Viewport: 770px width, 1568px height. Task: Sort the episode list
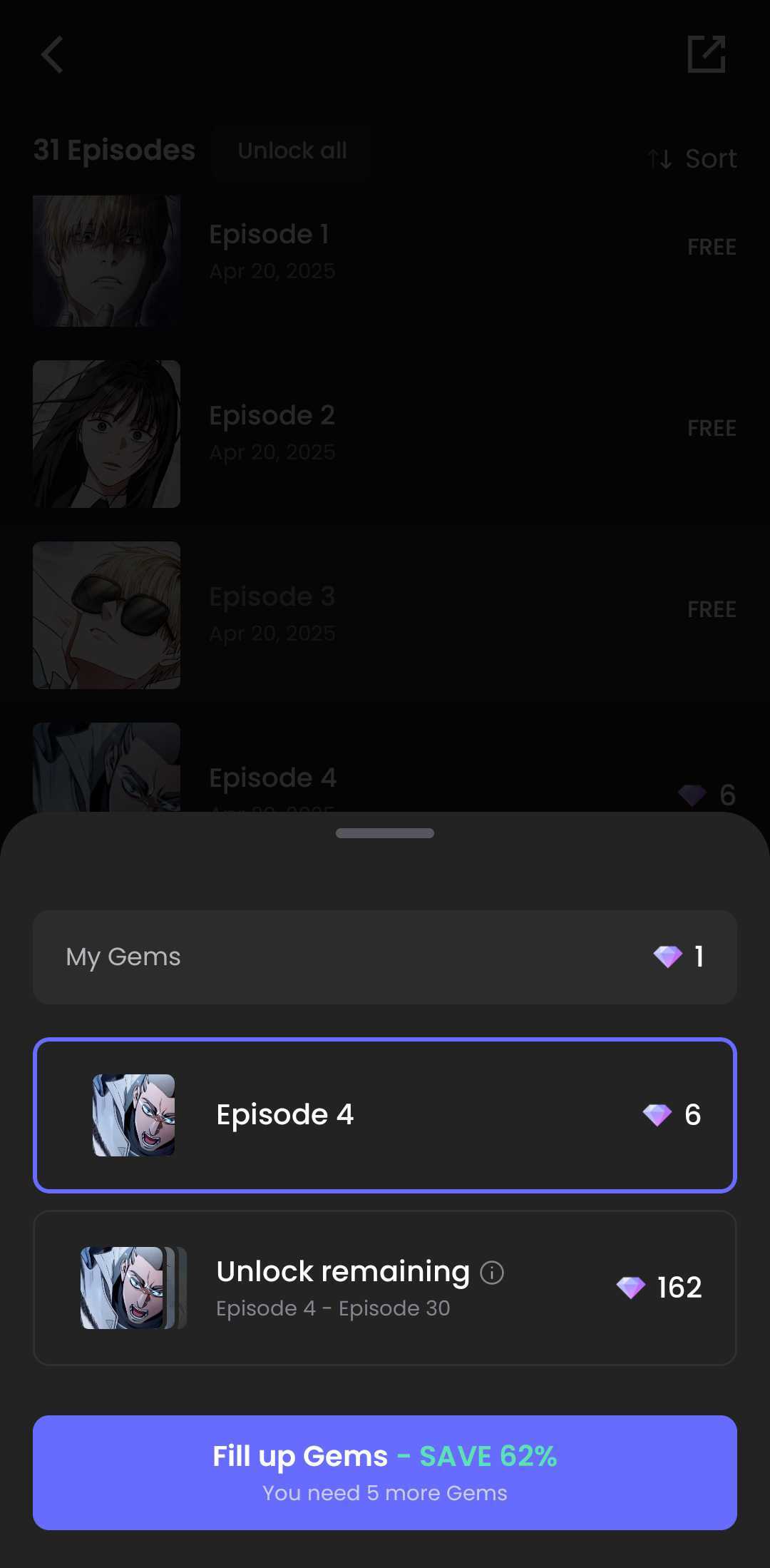click(692, 158)
